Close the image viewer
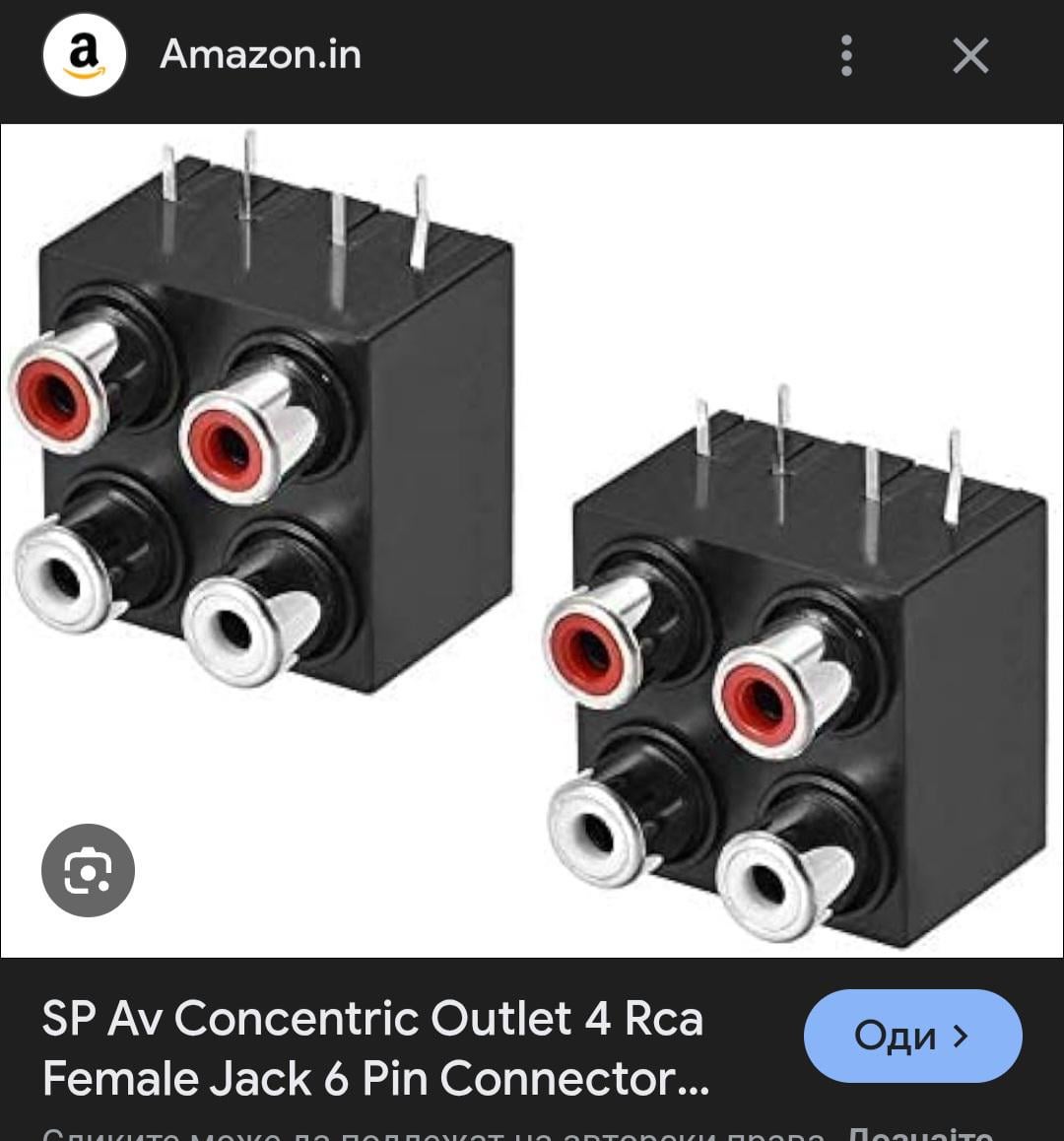The width and height of the screenshot is (1064, 1141). click(970, 56)
